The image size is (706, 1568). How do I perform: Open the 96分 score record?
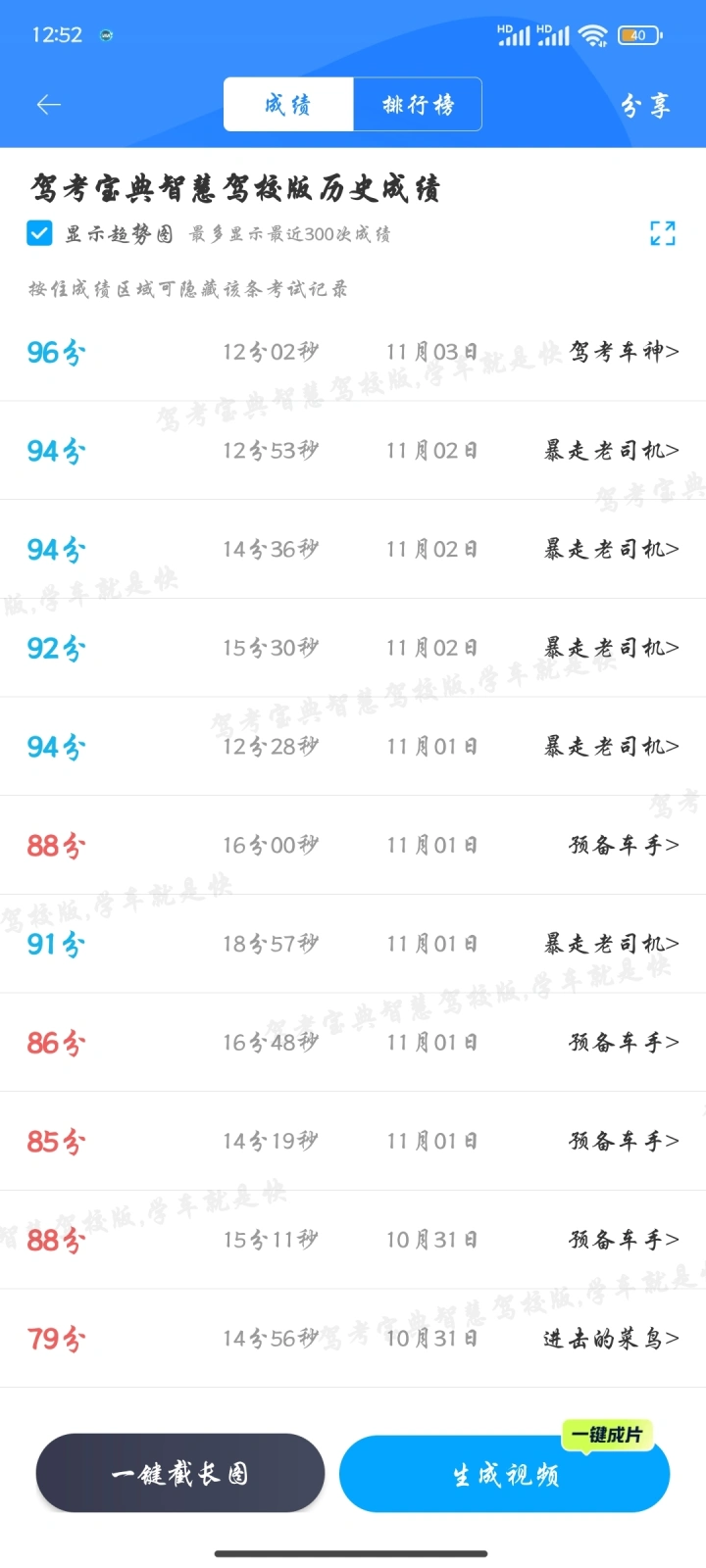coord(353,351)
